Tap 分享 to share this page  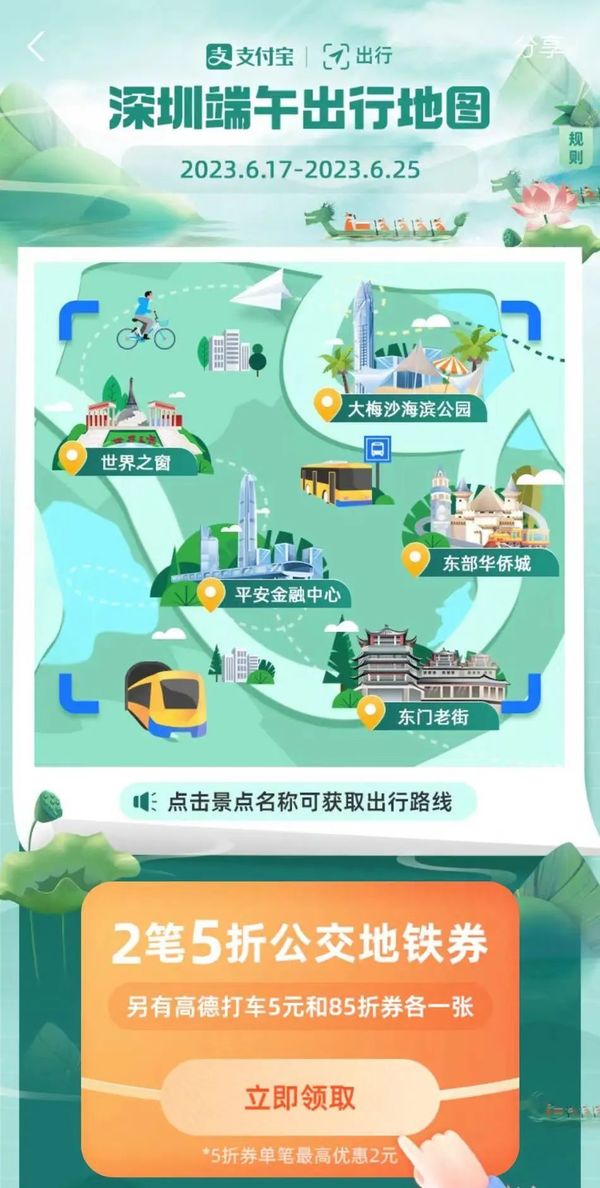coord(540,46)
